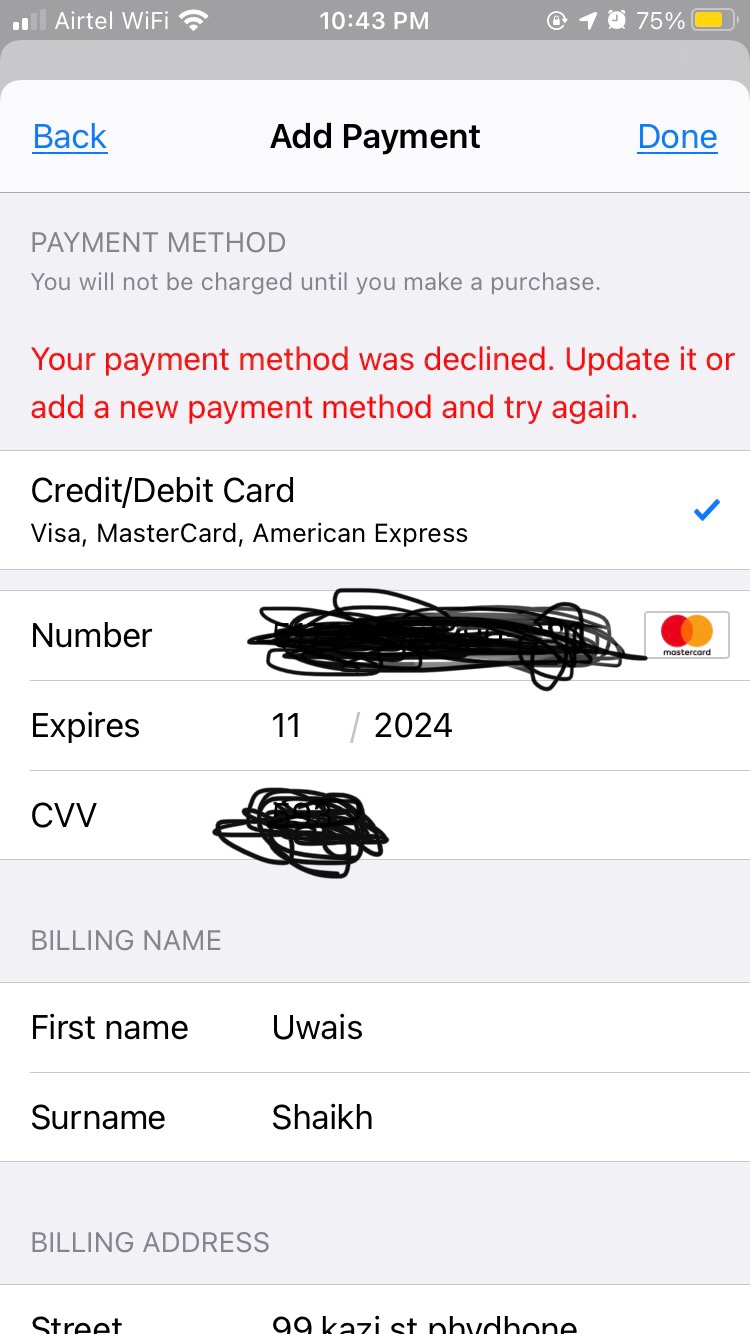Viewport: 750px width, 1334px height.
Task: Tap the orientation lock icon in the status bar
Action: [x=557, y=19]
